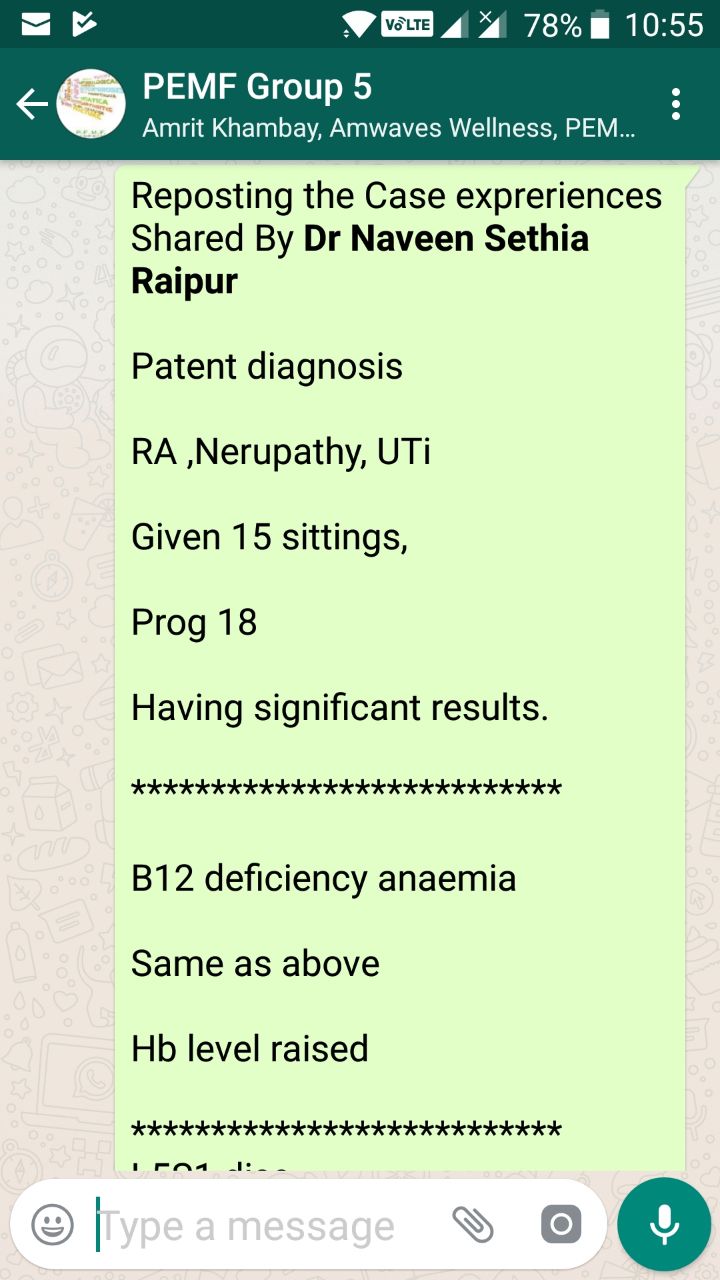The image size is (720, 1280).
Task: Open the camera to send a photo
Action: 560,1225
